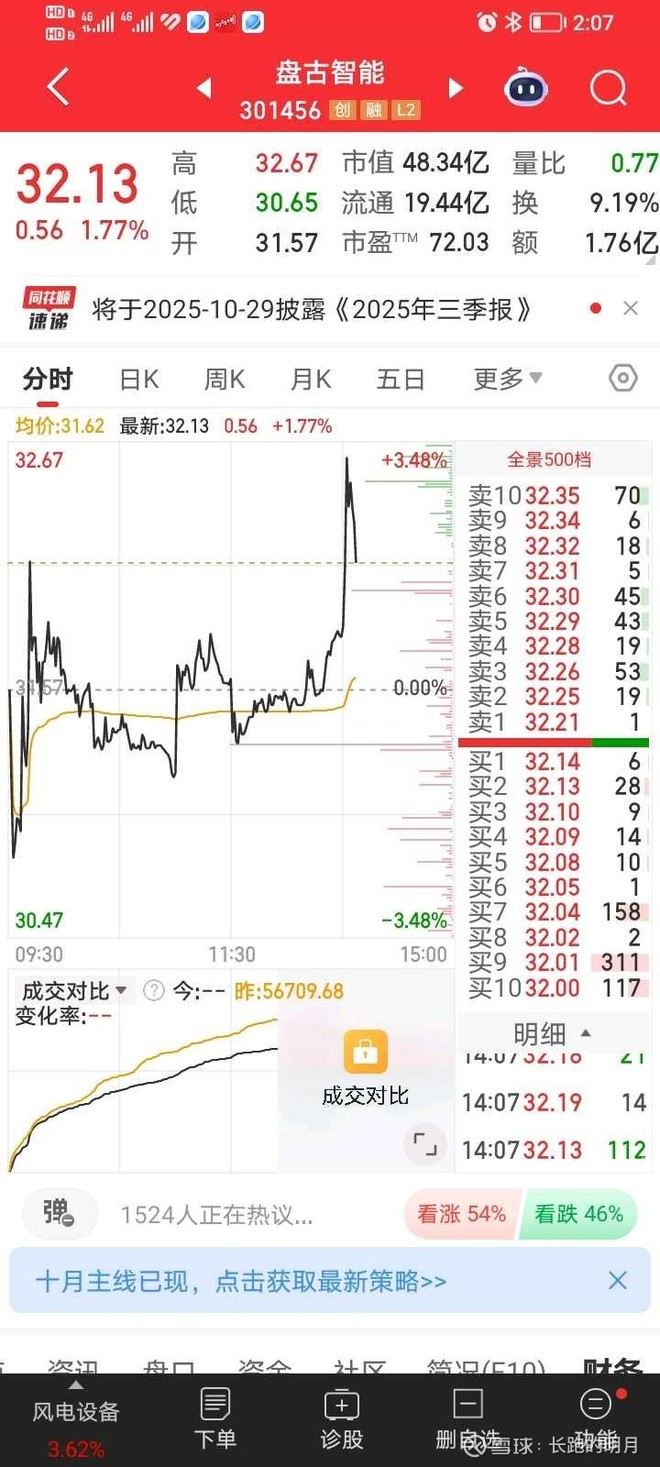Open the 全景500档 order book
The height and width of the screenshot is (1467, 660).
click(x=549, y=460)
